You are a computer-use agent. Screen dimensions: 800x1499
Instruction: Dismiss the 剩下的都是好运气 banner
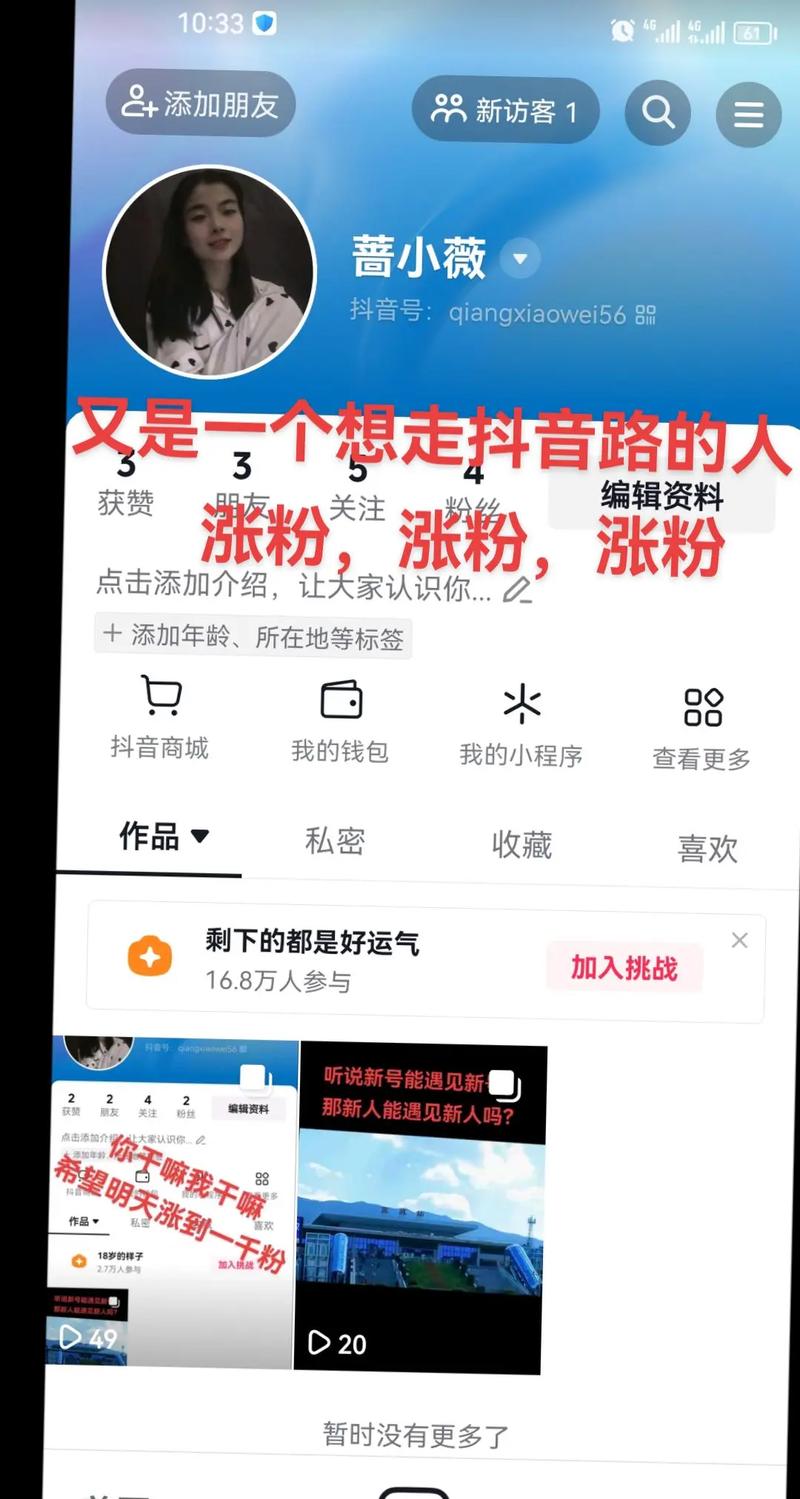coord(739,940)
